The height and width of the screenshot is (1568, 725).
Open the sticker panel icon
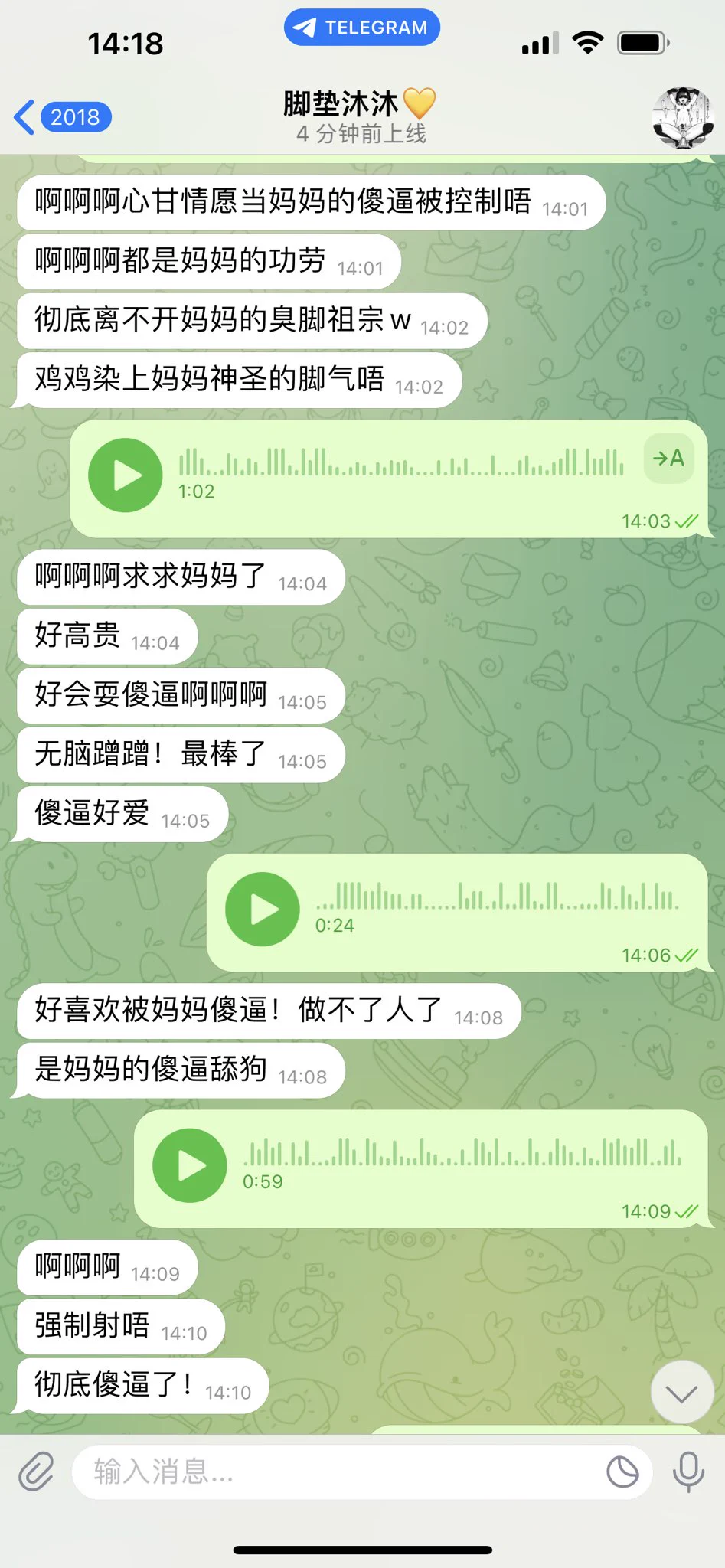622,1472
